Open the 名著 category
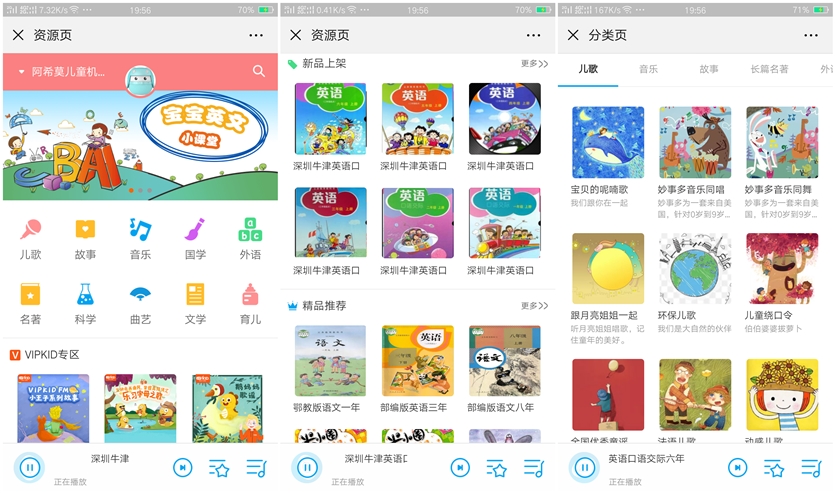835x493 pixels. pyautogui.click(x=30, y=303)
